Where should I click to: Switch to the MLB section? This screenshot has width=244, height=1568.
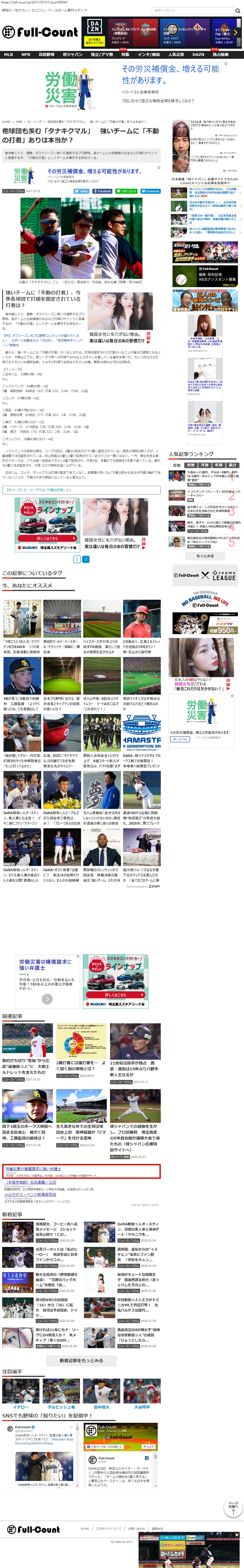point(8,54)
